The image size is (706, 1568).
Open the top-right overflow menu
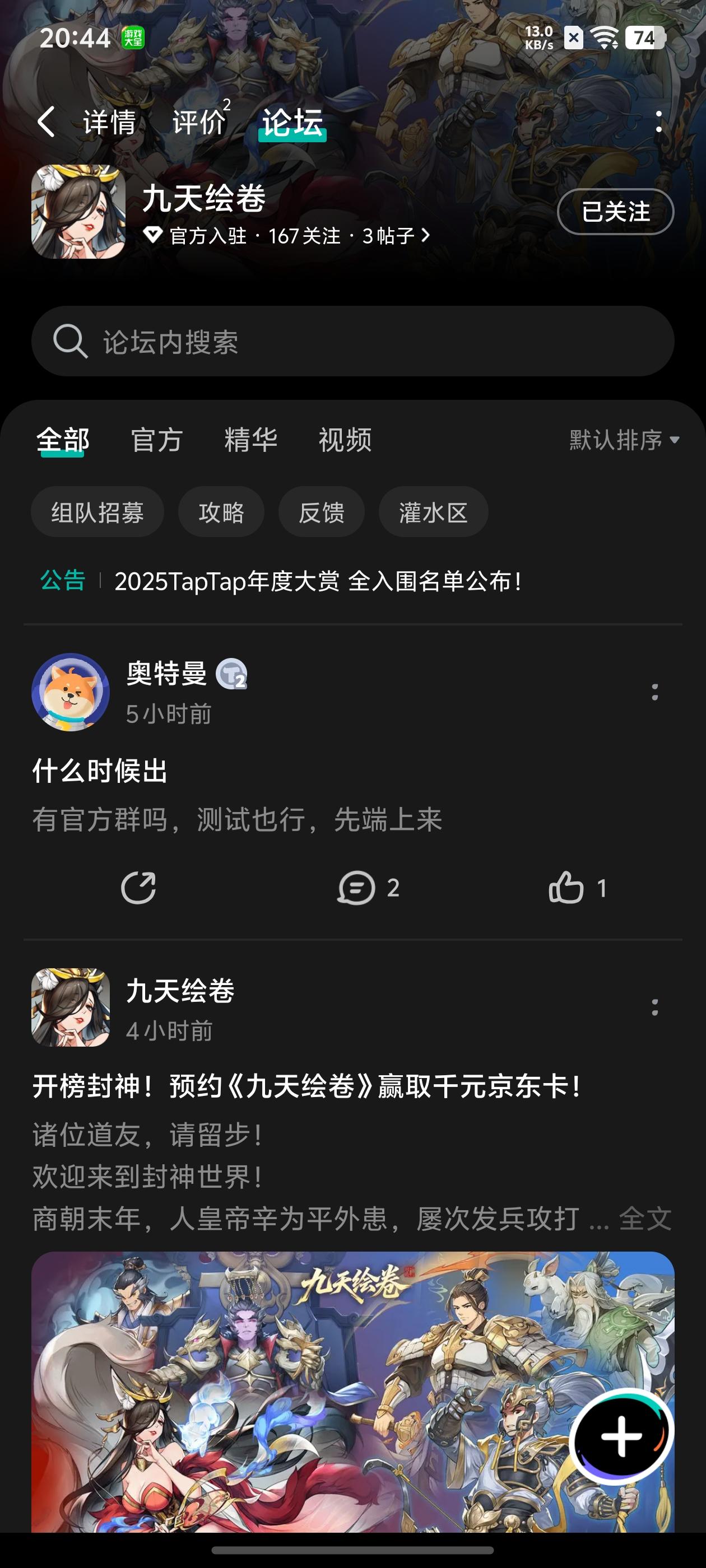658,122
